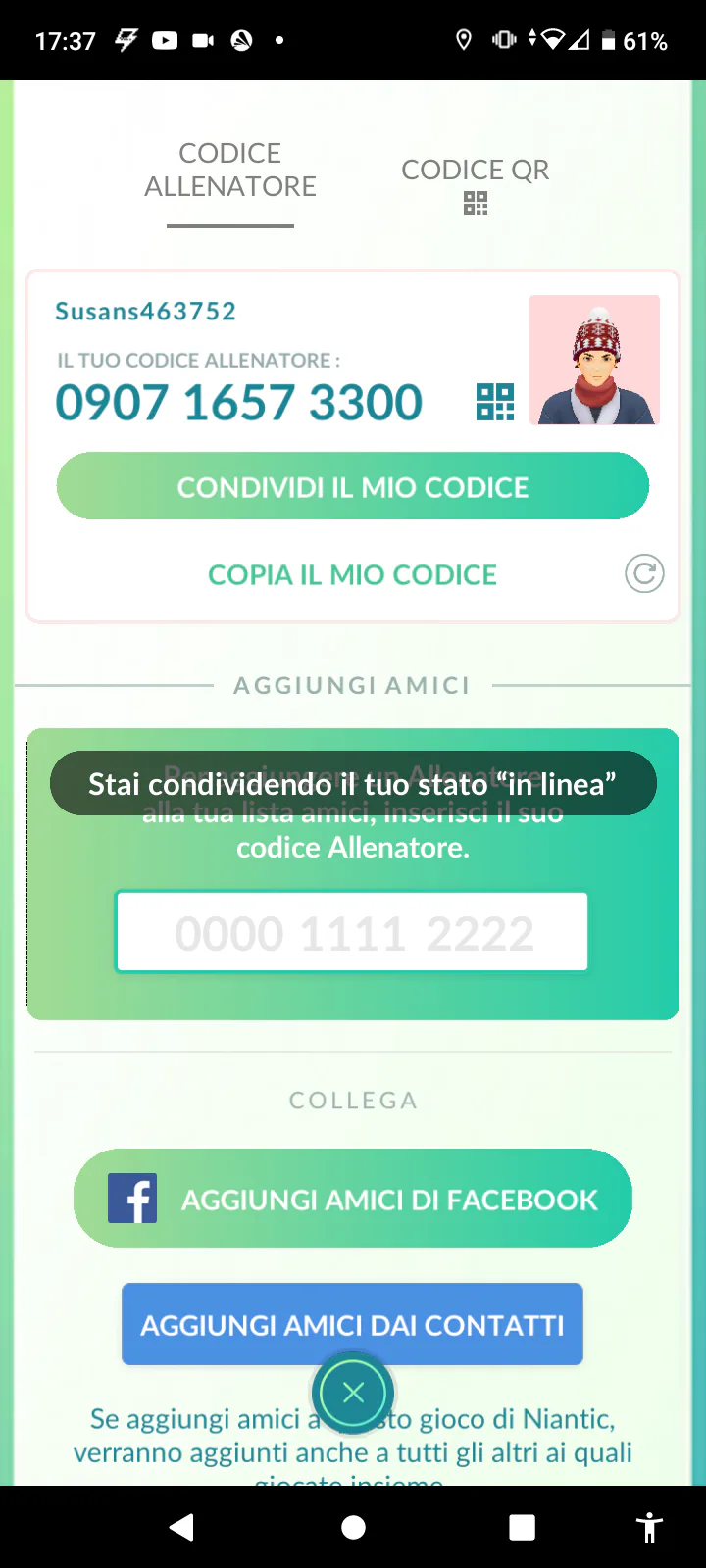Image resolution: width=706 pixels, height=1568 pixels.
Task: Switch to the Codice QR tab
Action: (x=476, y=184)
